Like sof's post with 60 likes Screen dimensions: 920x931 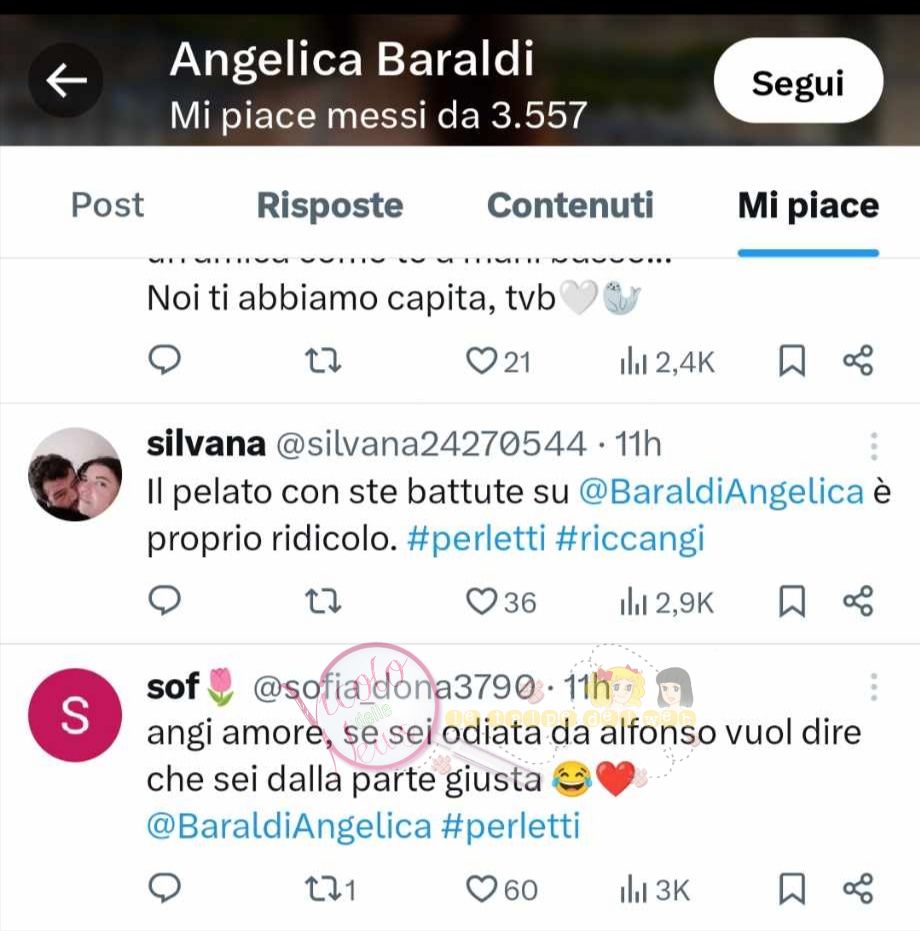[483, 889]
